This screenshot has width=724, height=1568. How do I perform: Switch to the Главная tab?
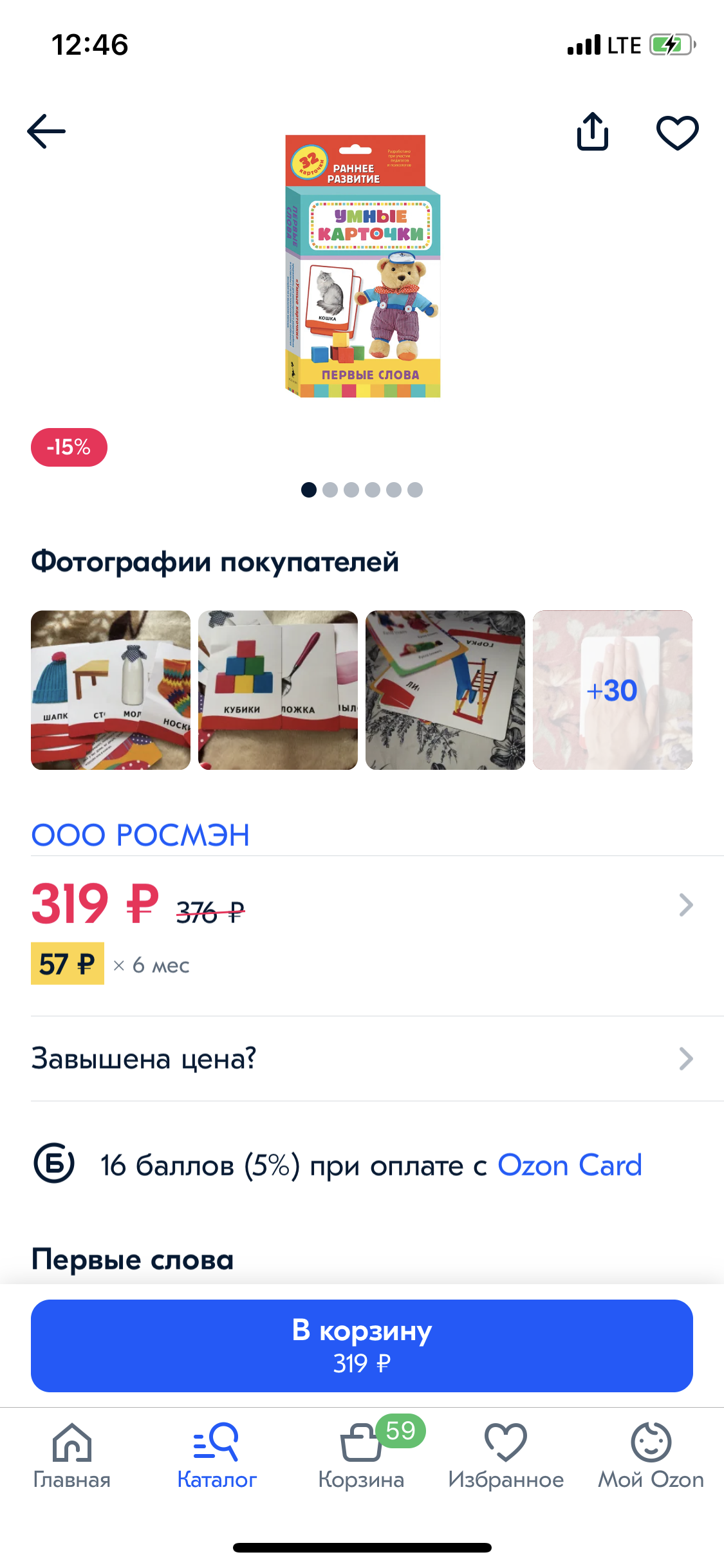coord(72,1456)
